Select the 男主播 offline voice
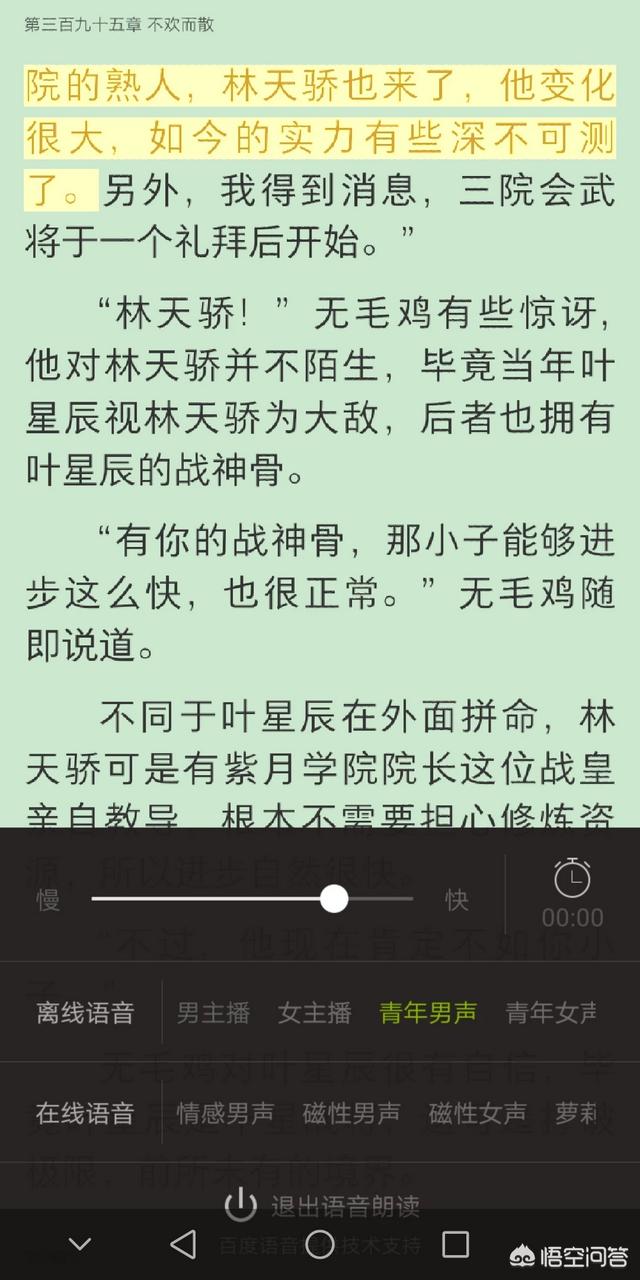Viewport: 640px width, 1280px height. tap(213, 1013)
